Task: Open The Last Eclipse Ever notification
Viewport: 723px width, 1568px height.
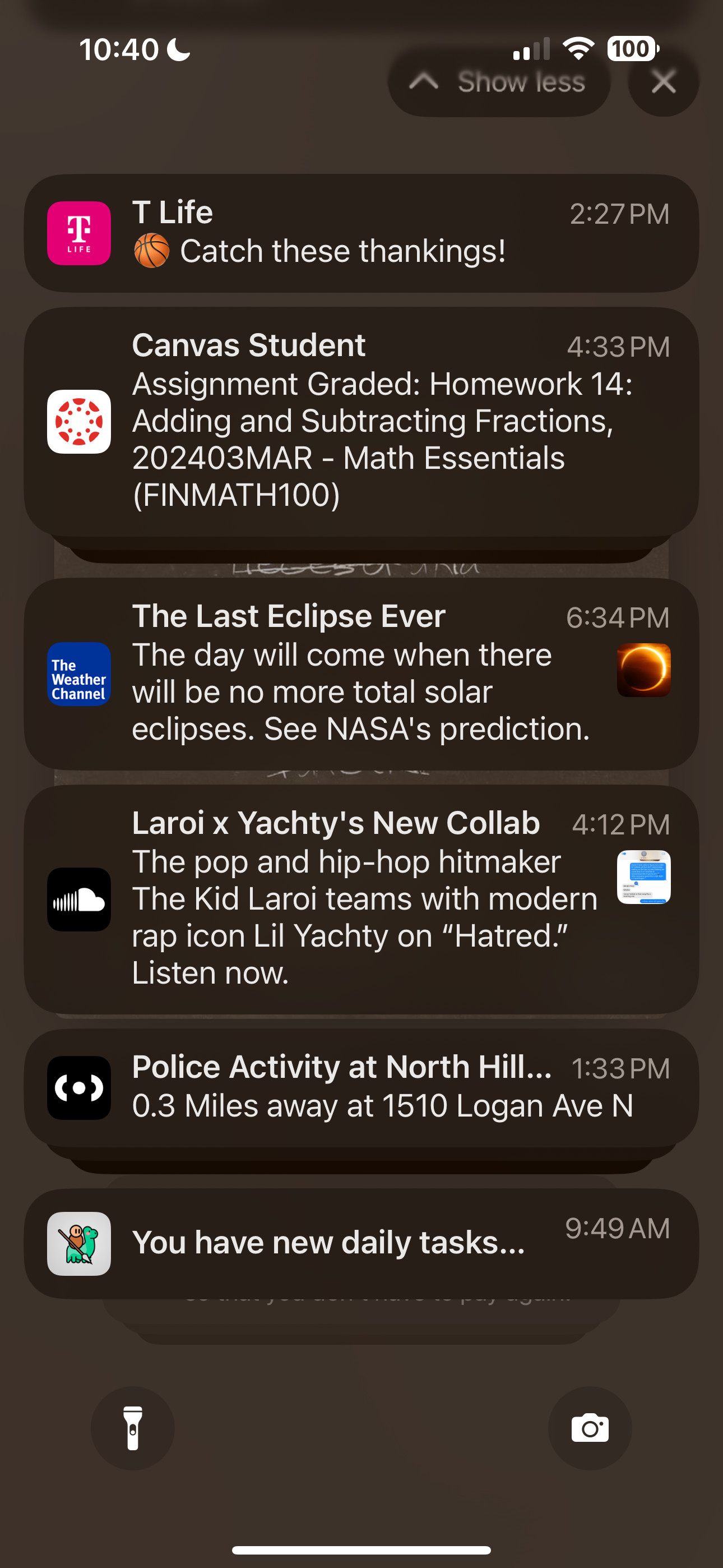Action: 361,673
